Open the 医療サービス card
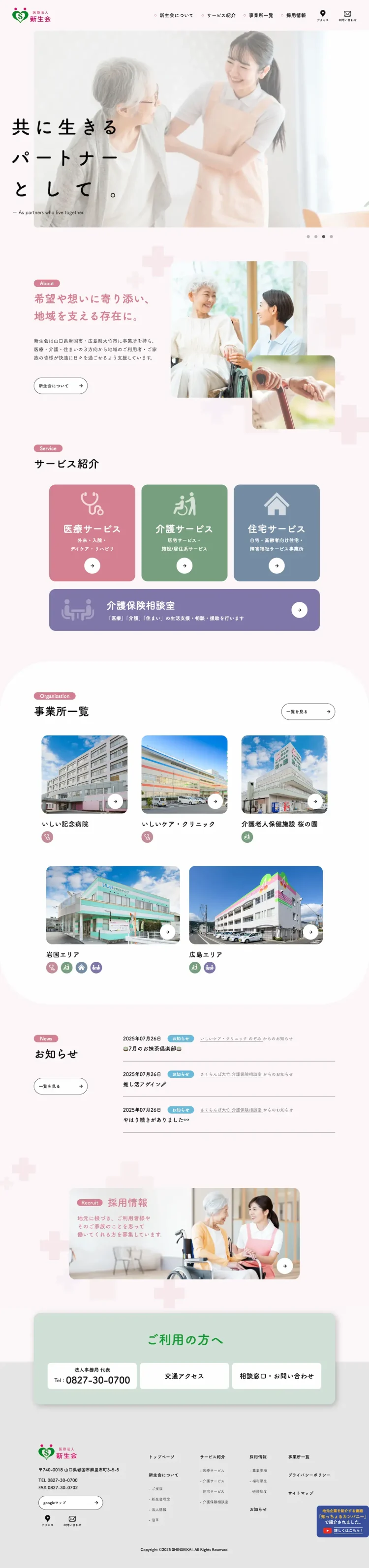The width and height of the screenshot is (369, 1568). [92, 532]
